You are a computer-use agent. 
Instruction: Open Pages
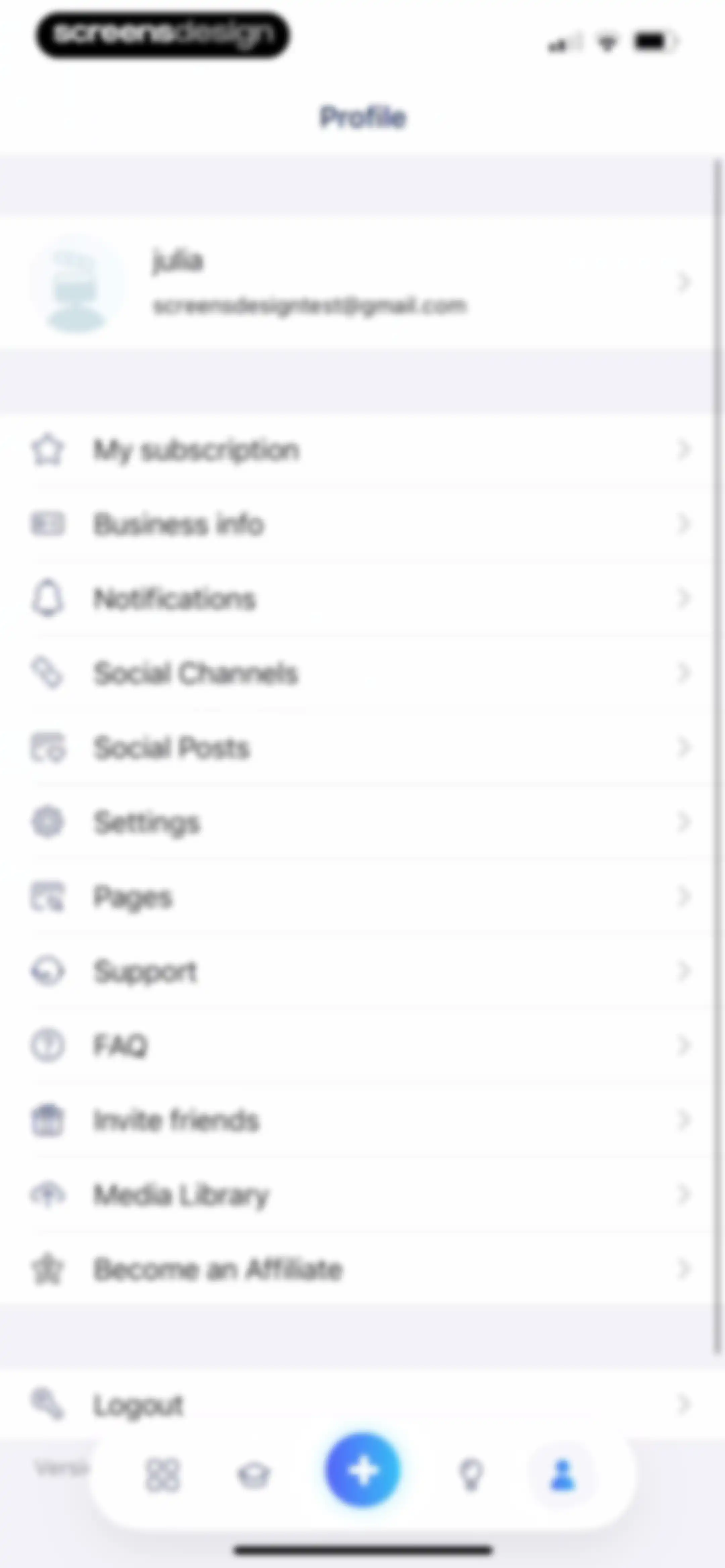(x=359, y=896)
